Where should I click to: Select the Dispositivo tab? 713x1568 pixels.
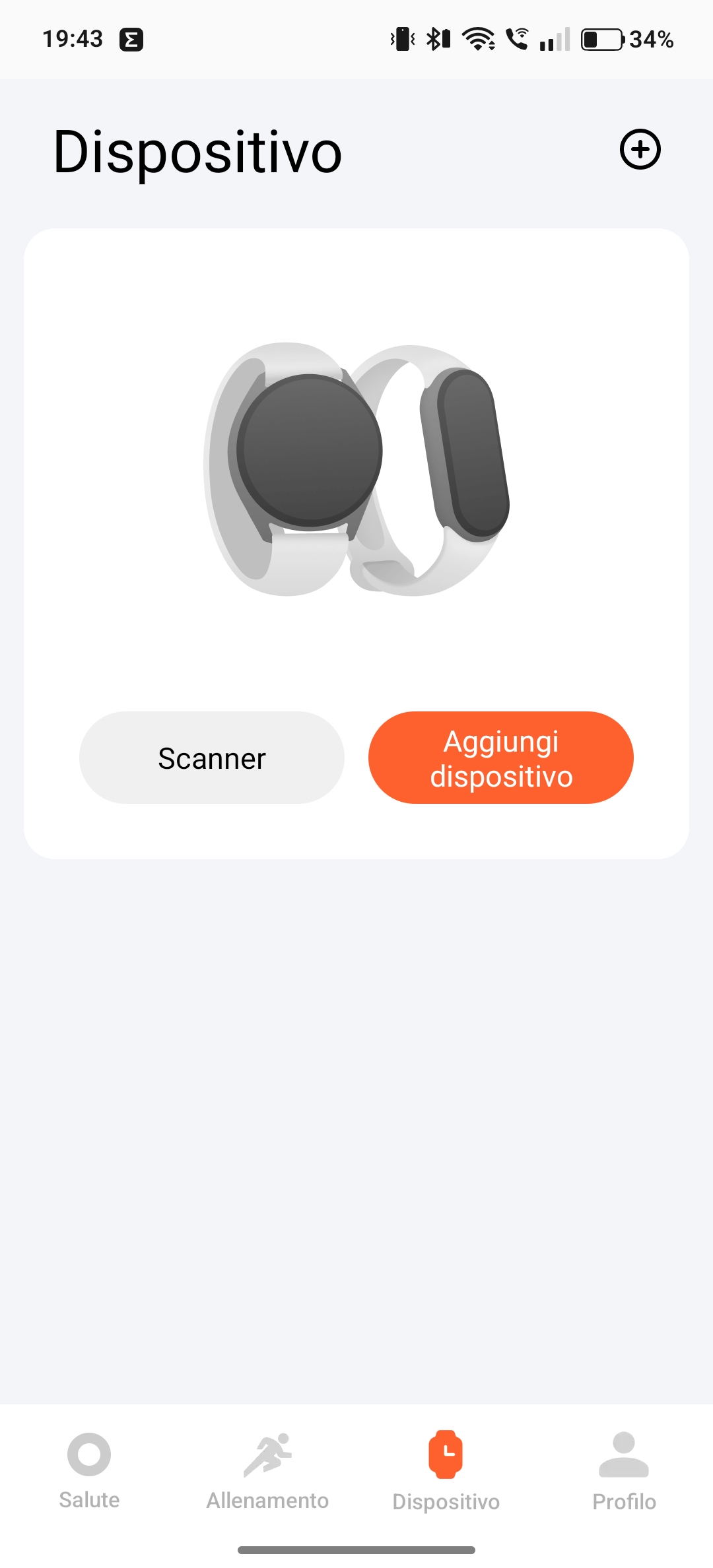point(446,1471)
